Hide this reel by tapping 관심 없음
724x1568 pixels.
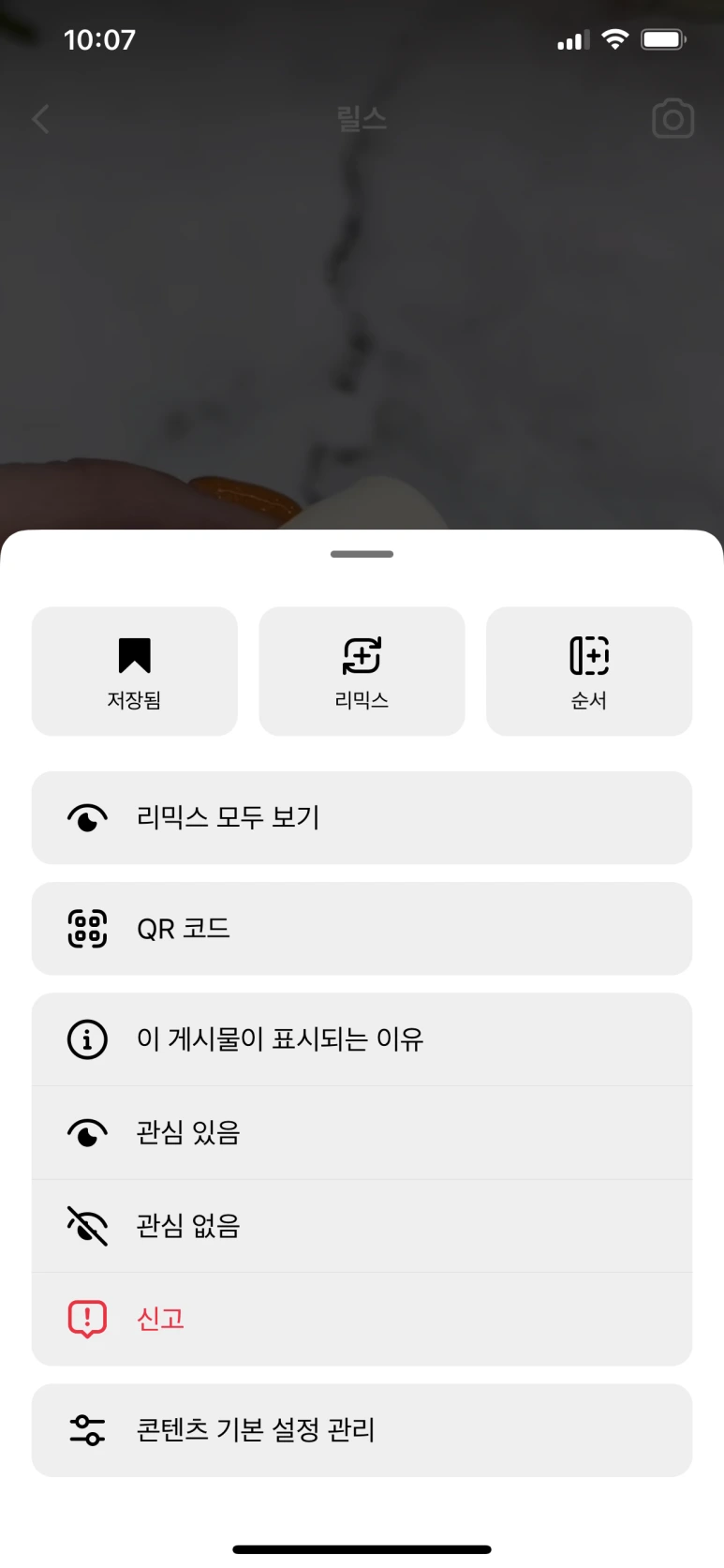point(362,1224)
